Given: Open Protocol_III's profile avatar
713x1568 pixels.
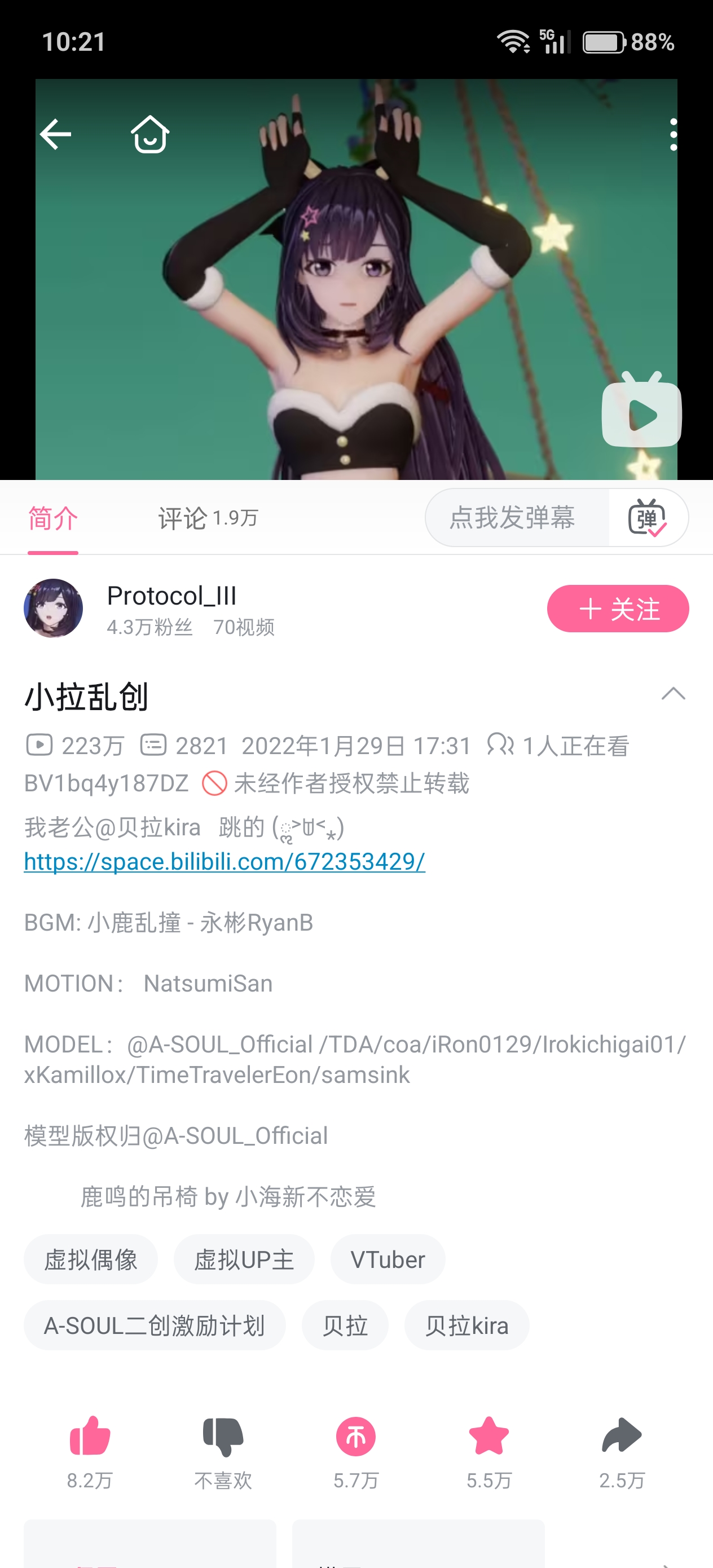Looking at the screenshot, I should pos(54,608).
